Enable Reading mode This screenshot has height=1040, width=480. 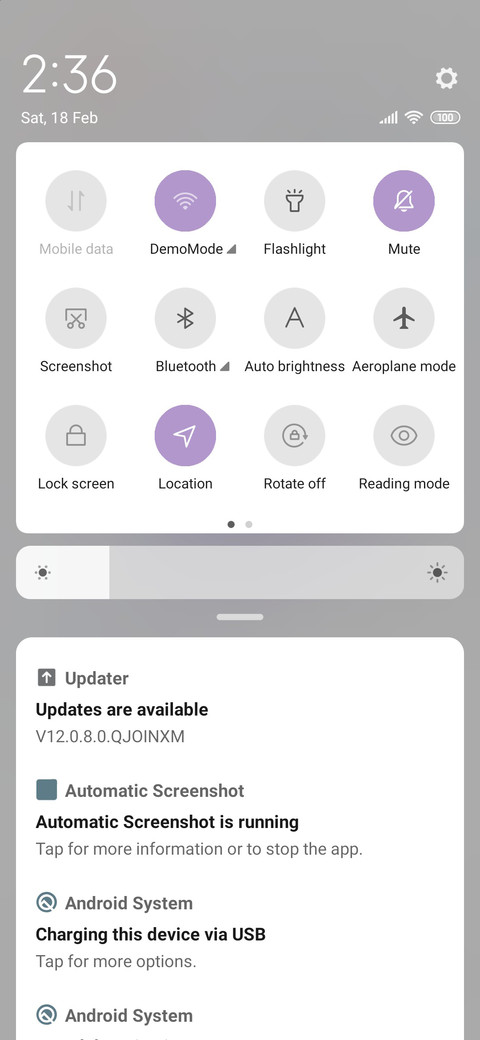pyautogui.click(x=404, y=436)
